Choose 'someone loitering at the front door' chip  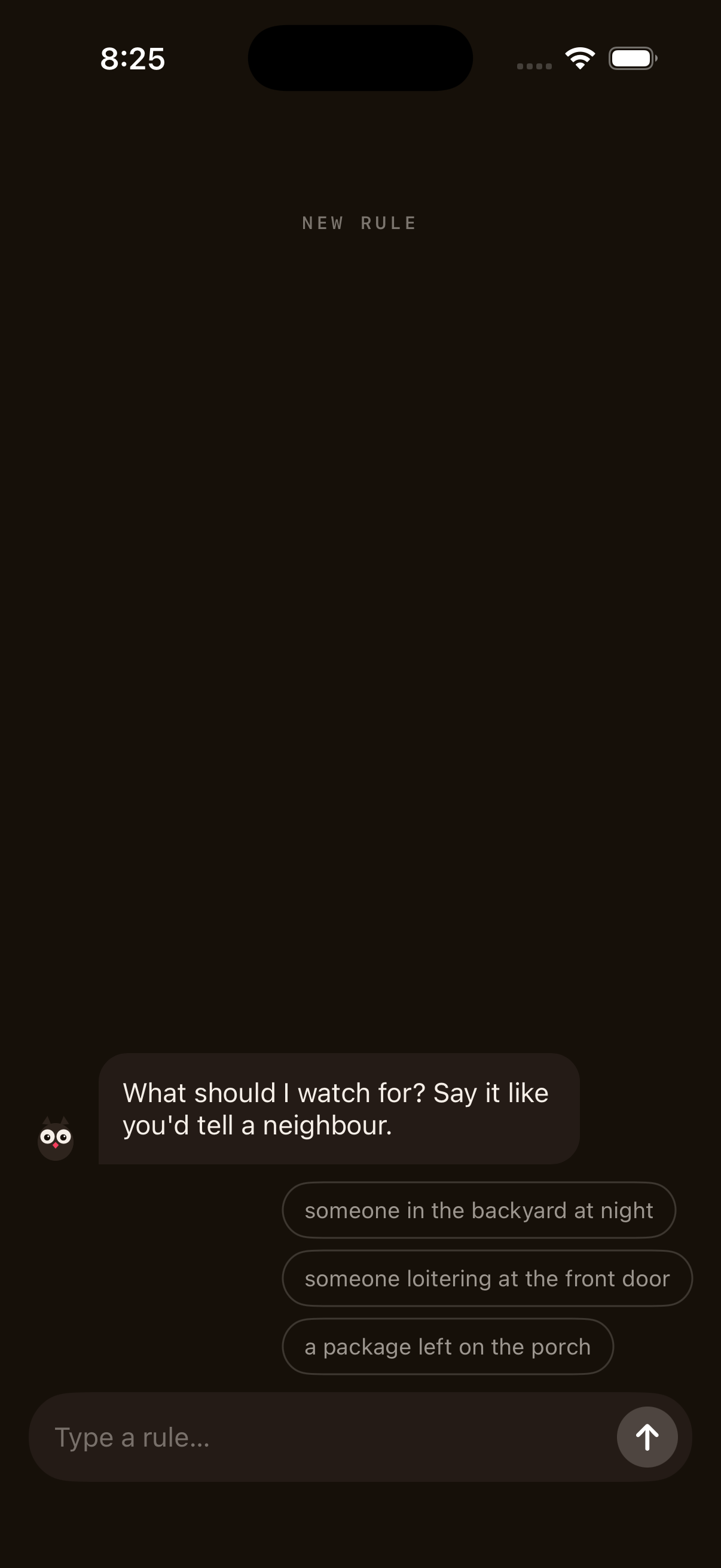[x=487, y=1279]
